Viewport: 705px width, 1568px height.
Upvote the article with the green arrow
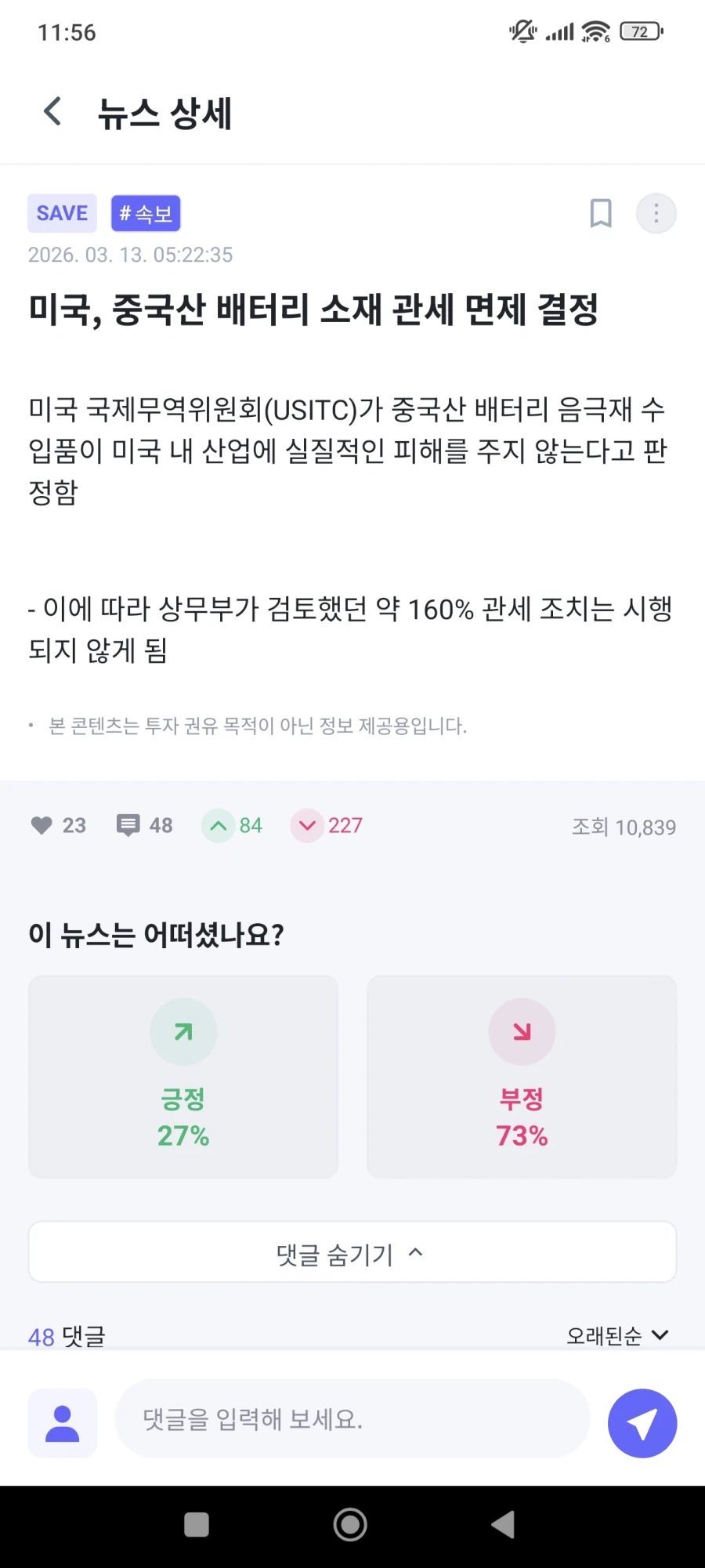click(218, 824)
